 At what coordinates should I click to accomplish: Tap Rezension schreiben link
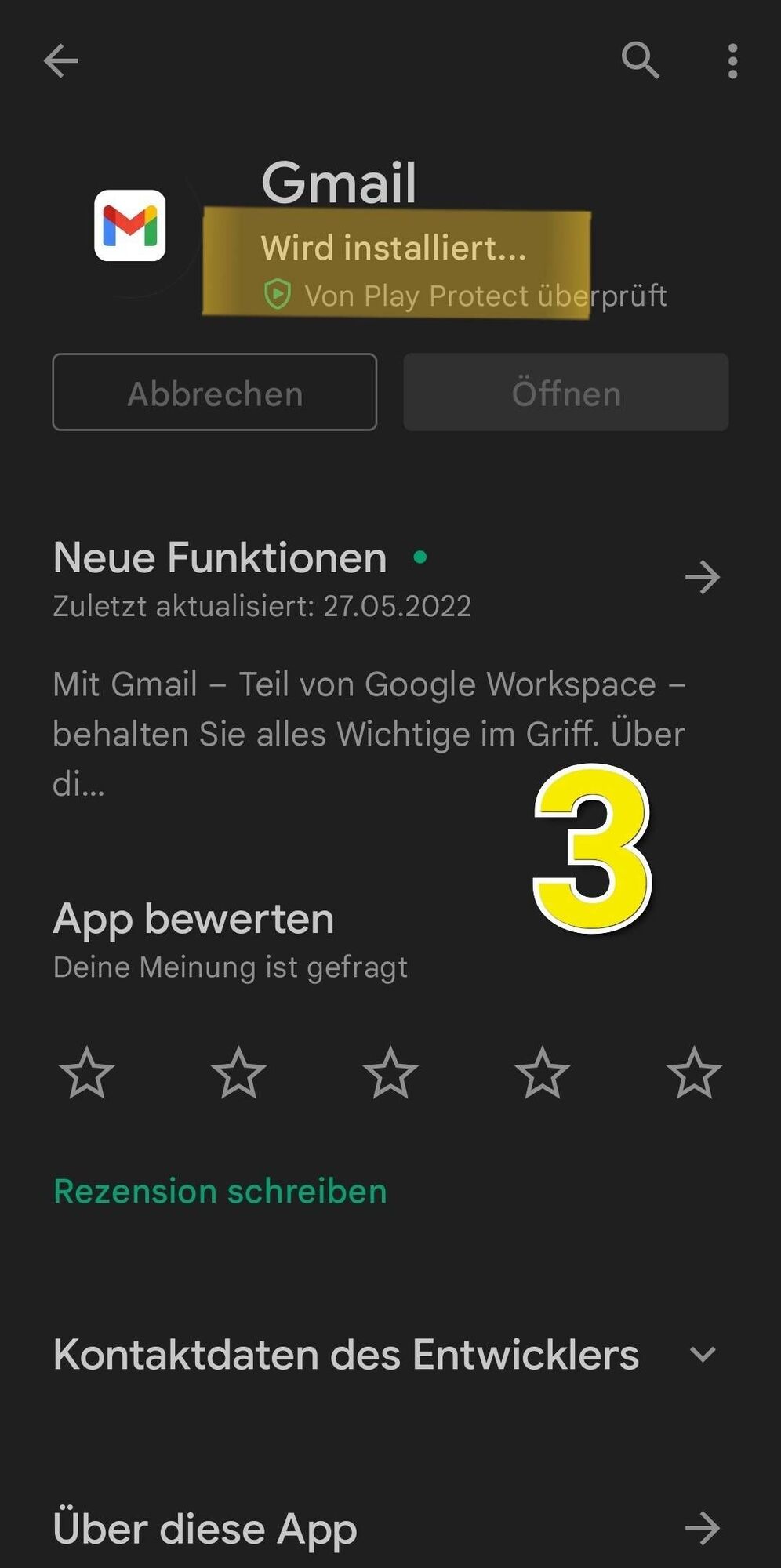pyautogui.click(x=220, y=1191)
